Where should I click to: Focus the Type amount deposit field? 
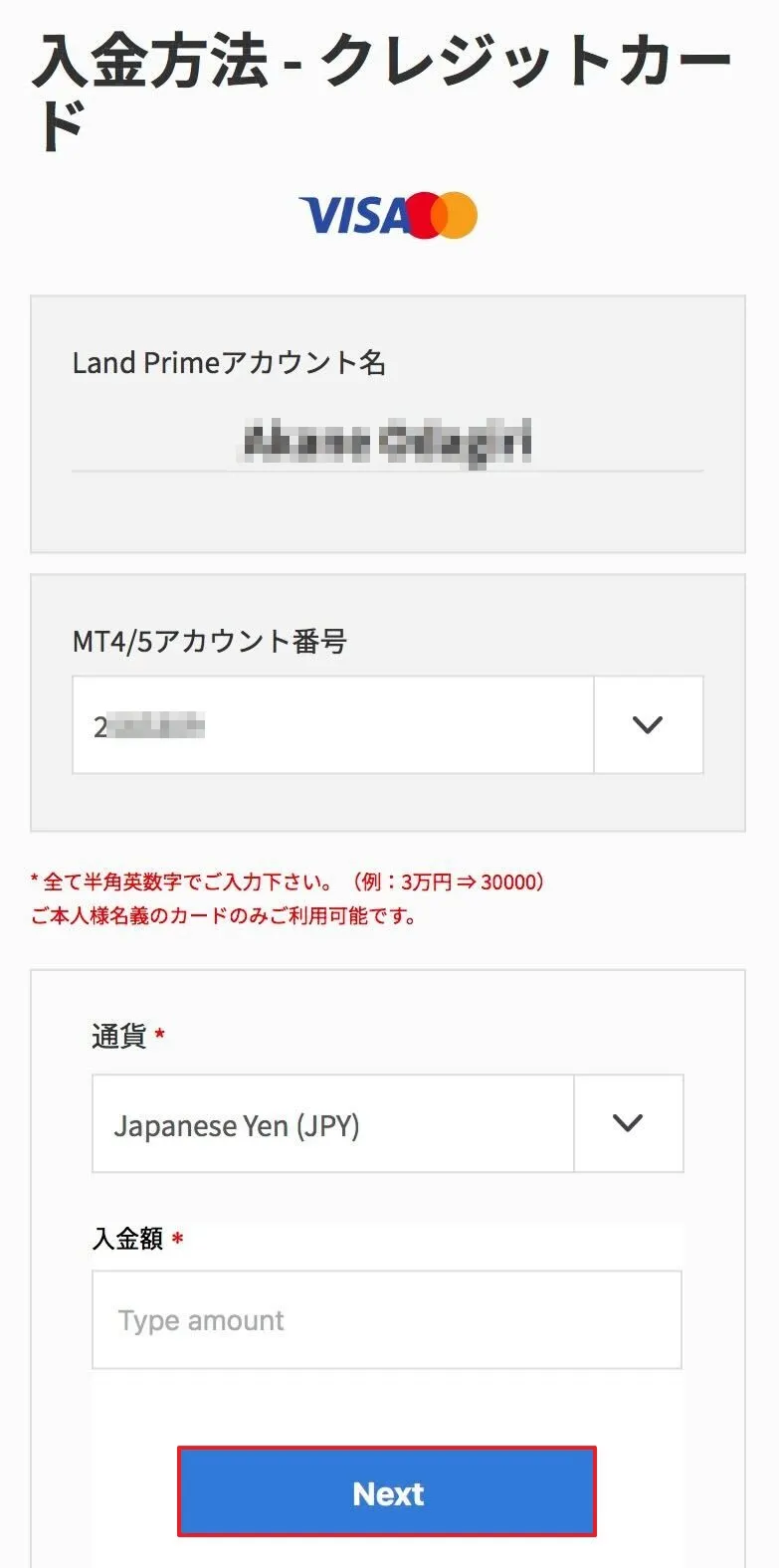click(386, 1320)
